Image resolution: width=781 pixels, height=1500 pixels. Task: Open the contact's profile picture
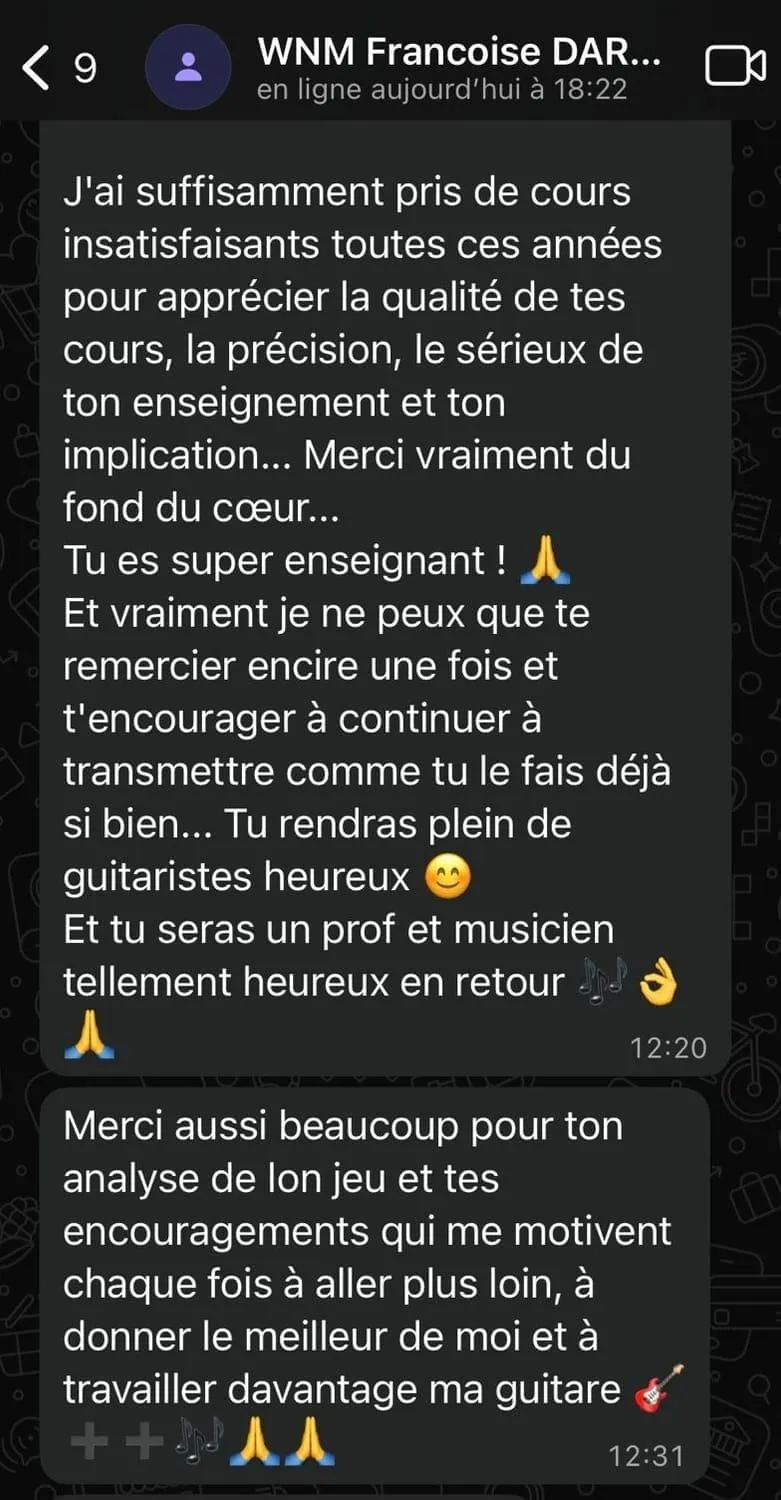187,68
